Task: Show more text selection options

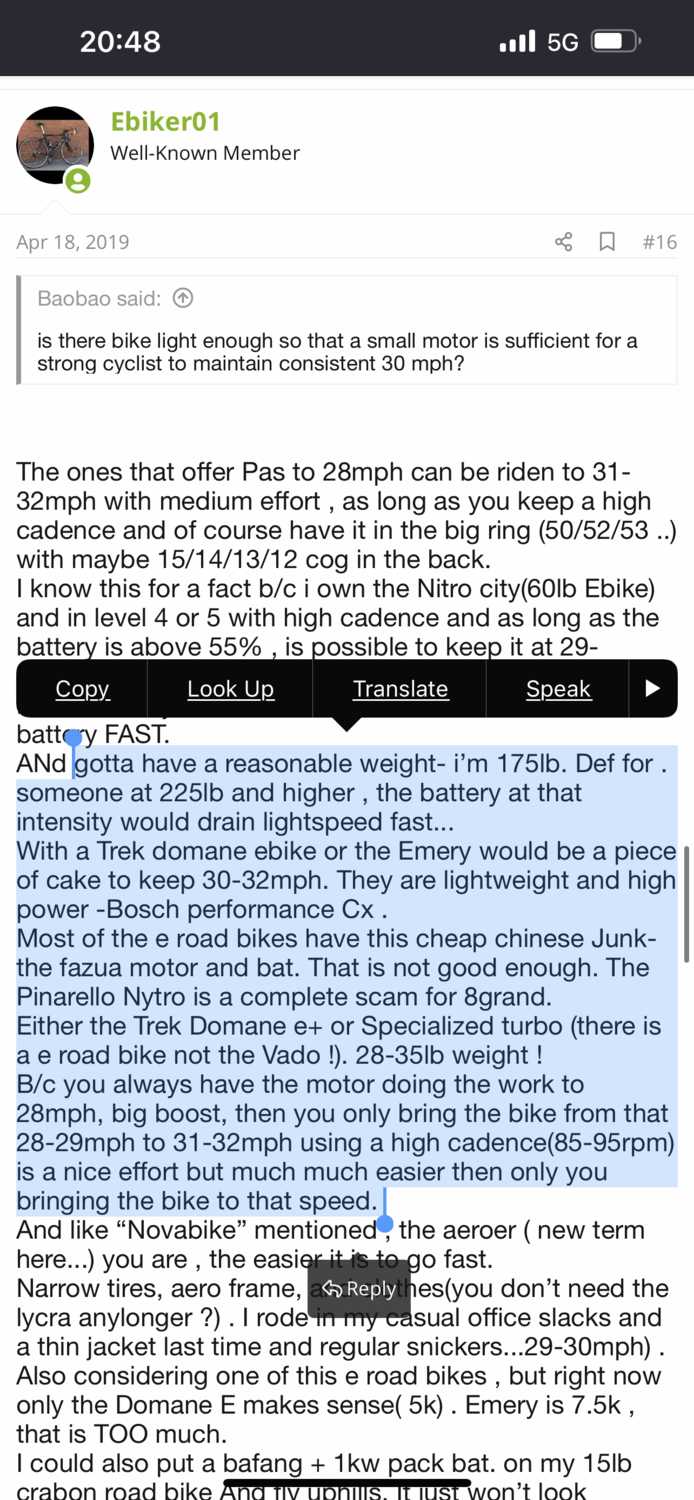Action: (653, 689)
